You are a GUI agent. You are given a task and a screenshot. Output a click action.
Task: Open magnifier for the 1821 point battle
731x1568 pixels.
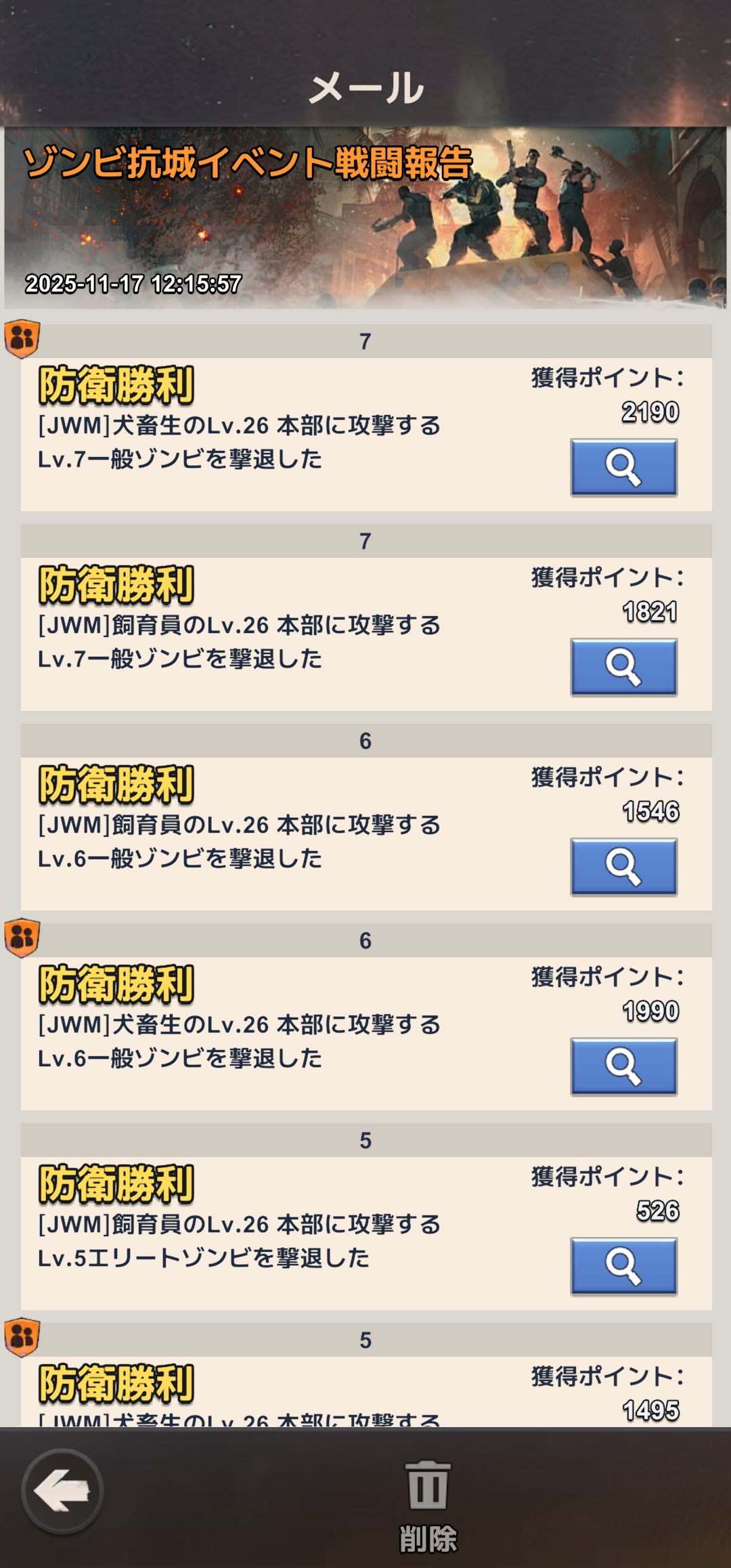coord(623,667)
